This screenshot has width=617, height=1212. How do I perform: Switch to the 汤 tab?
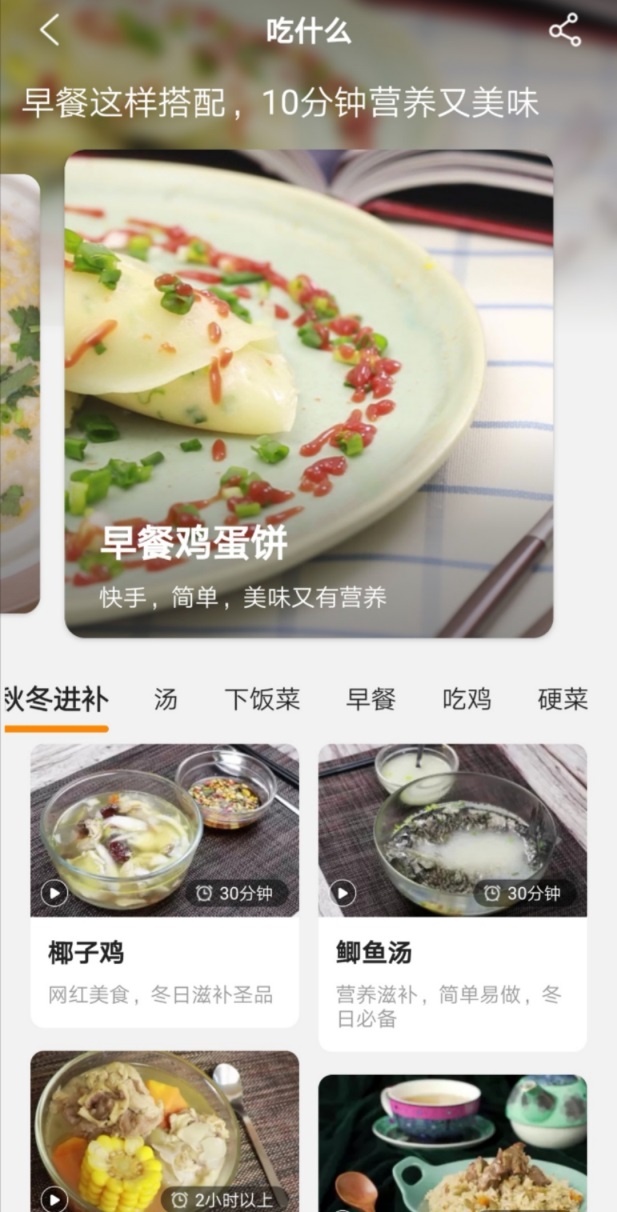tap(166, 699)
